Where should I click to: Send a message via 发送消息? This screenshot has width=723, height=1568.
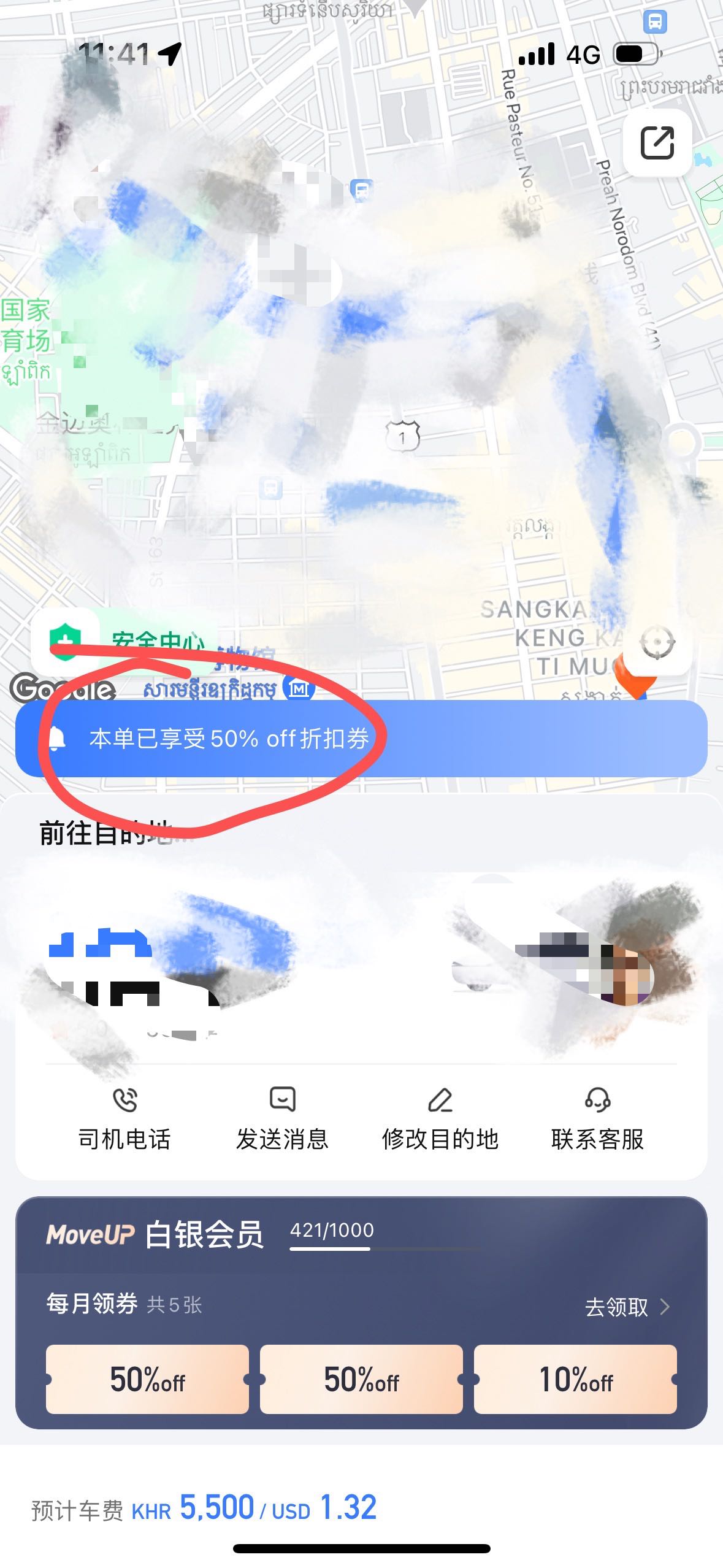pos(282,1119)
